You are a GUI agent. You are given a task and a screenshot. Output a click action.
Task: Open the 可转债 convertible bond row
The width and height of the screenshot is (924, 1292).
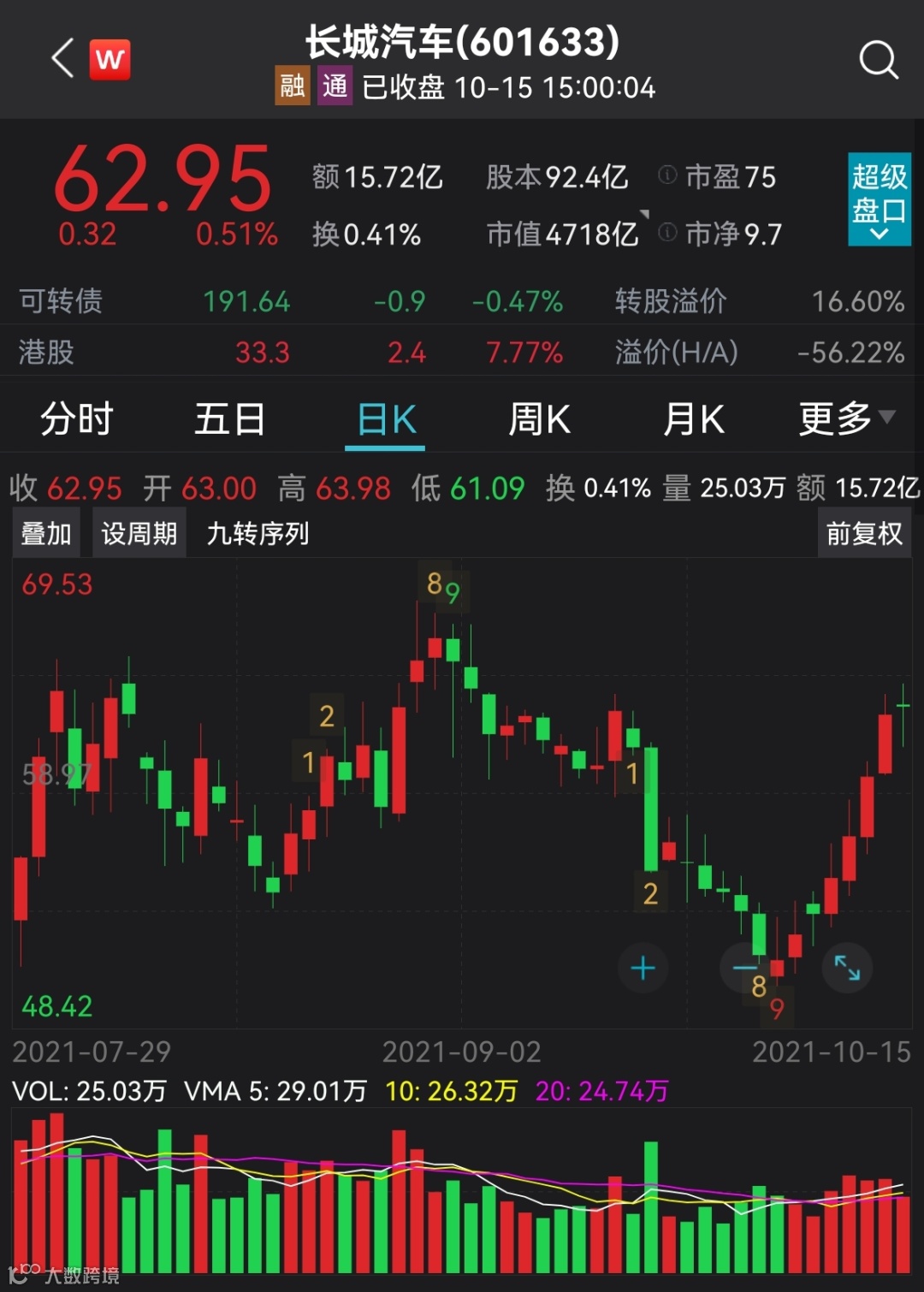(x=462, y=301)
